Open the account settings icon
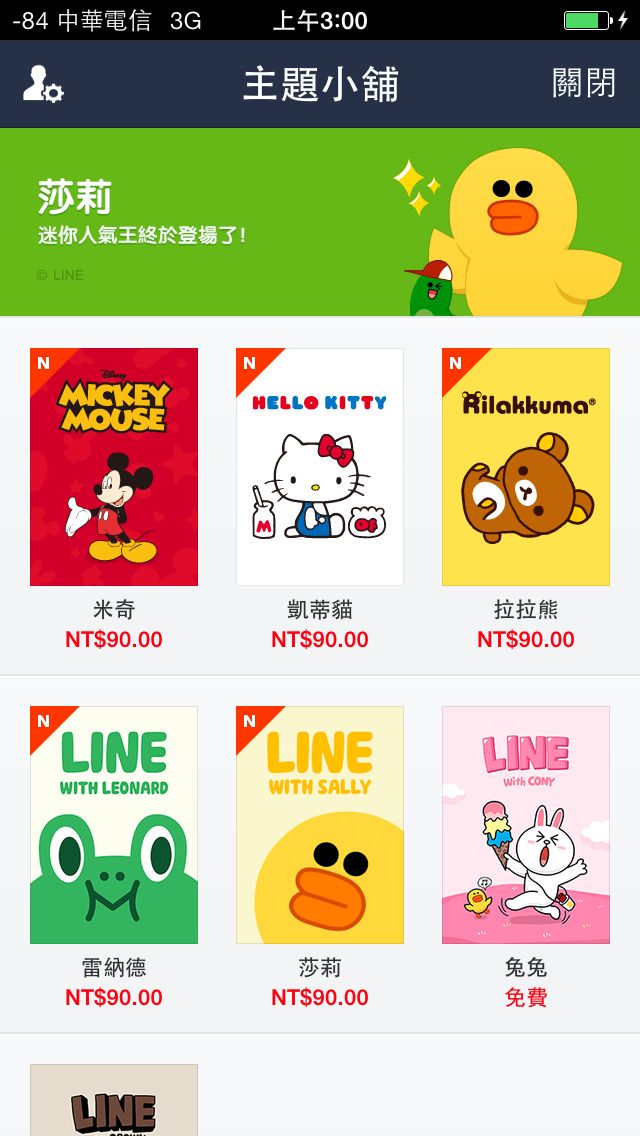The width and height of the screenshot is (640, 1136). (x=43, y=84)
